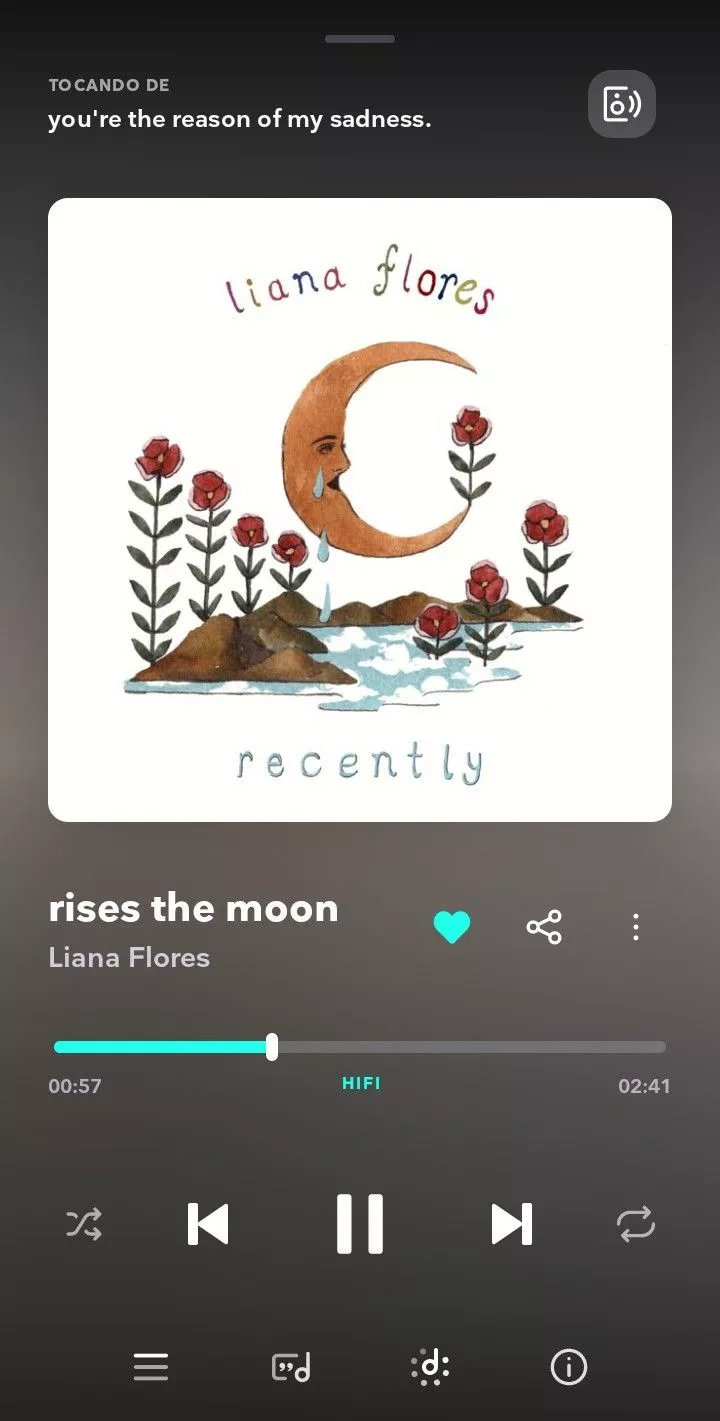Open the play queue list
This screenshot has height=1421, width=720.
(151, 1367)
